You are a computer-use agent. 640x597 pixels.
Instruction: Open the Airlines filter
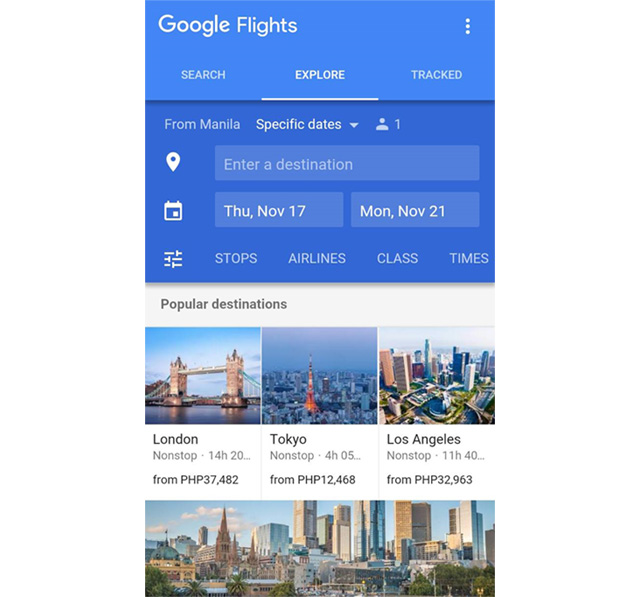[317, 258]
